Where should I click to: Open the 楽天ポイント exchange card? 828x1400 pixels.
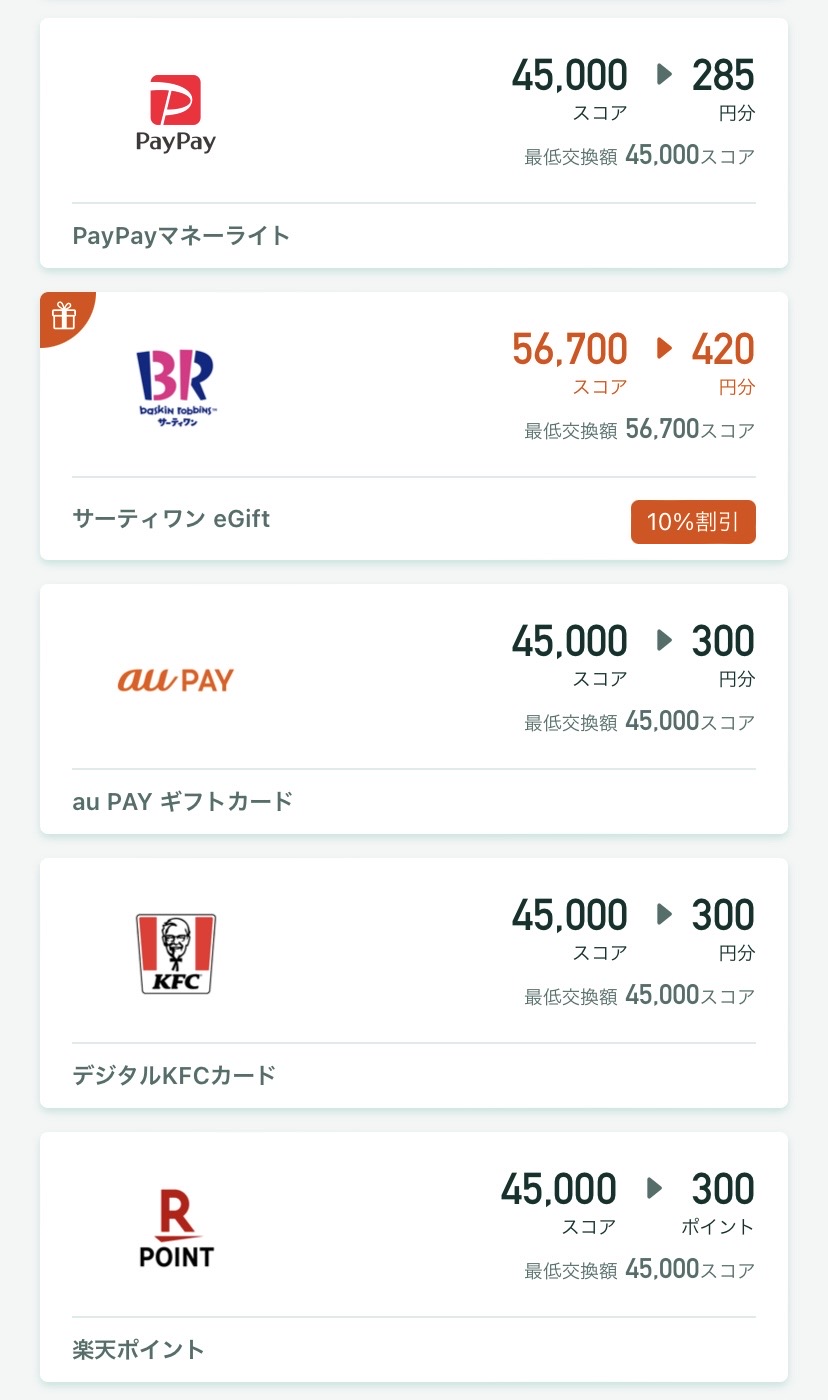pos(414,1256)
